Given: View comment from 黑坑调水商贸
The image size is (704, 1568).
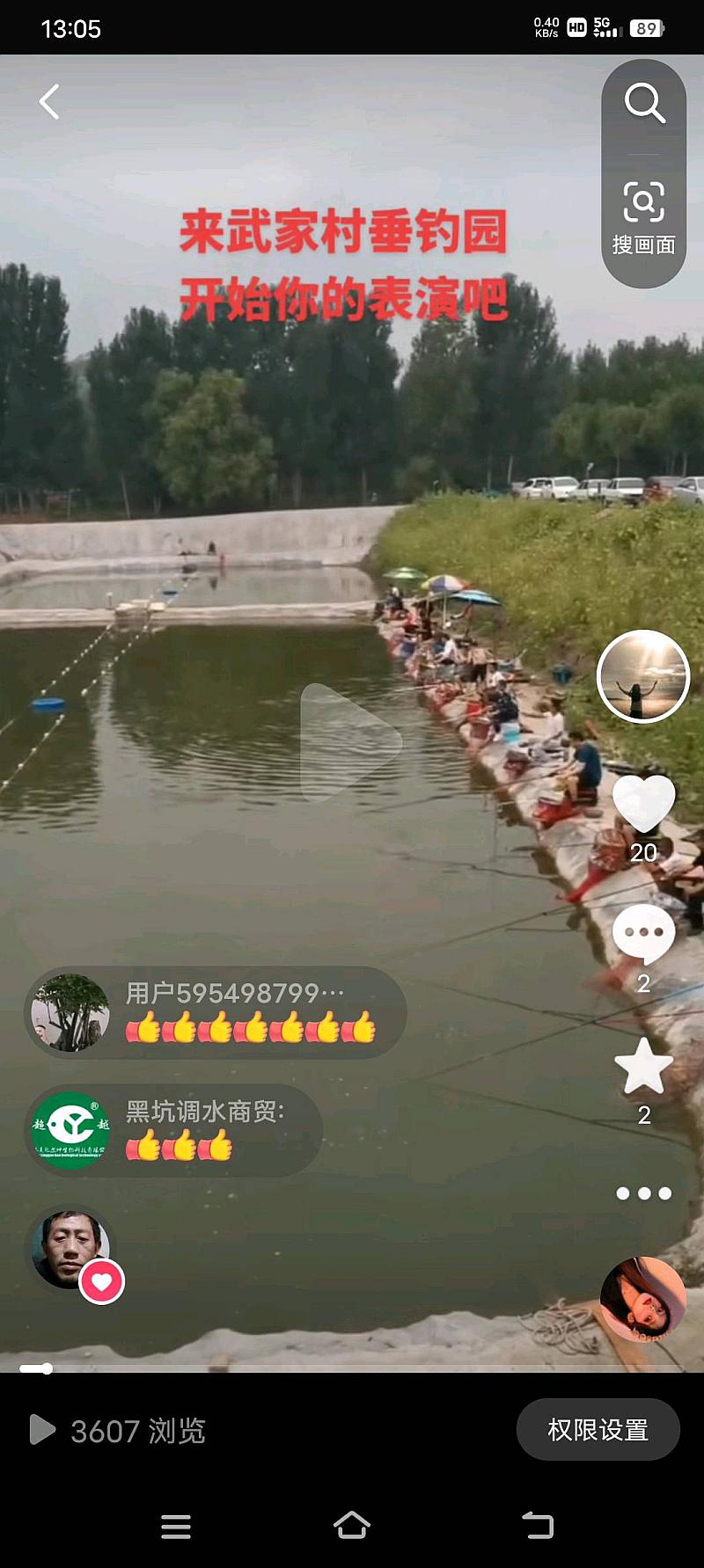Looking at the screenshot, I should 174,1130.
